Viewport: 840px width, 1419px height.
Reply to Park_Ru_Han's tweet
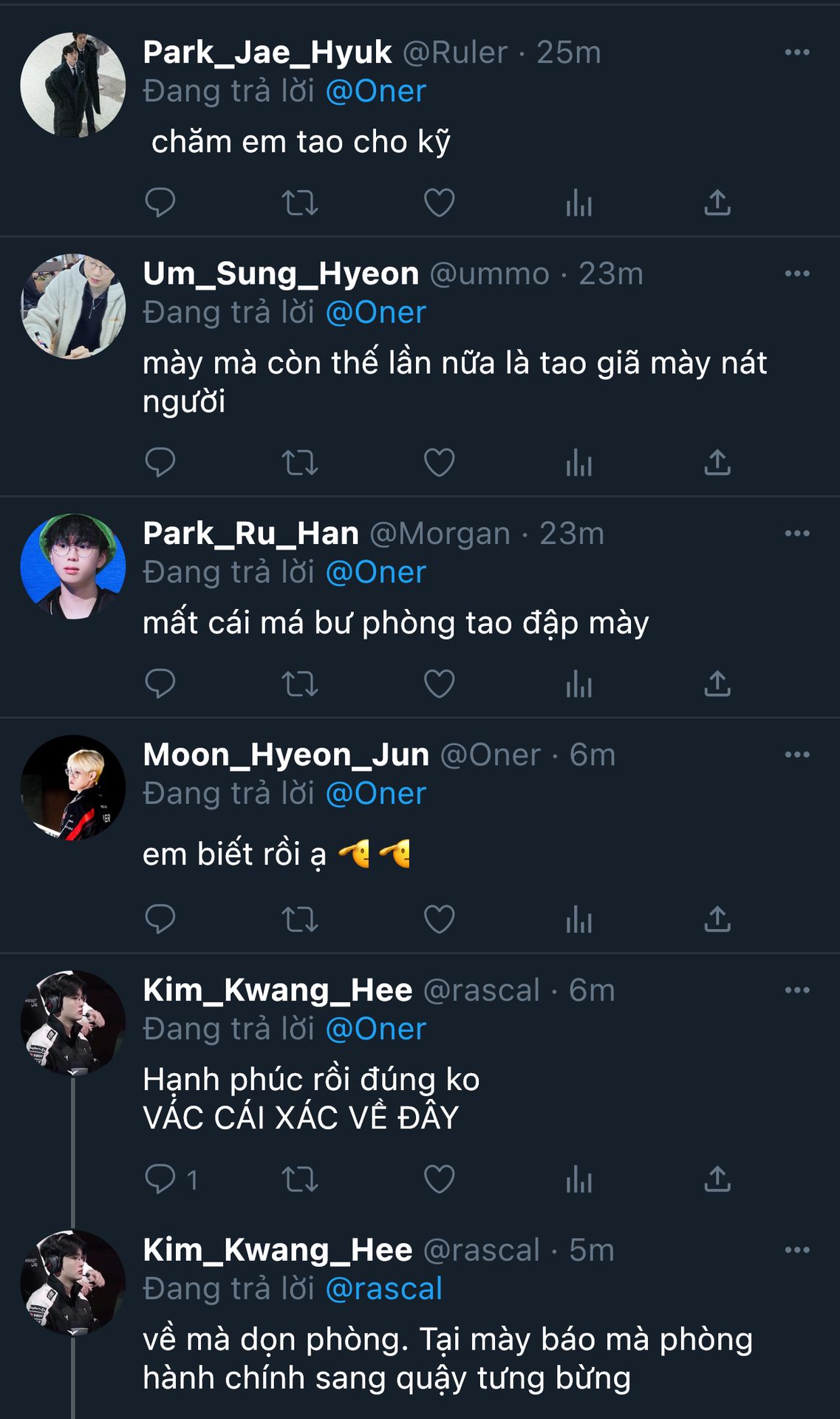tap(160, 684)
